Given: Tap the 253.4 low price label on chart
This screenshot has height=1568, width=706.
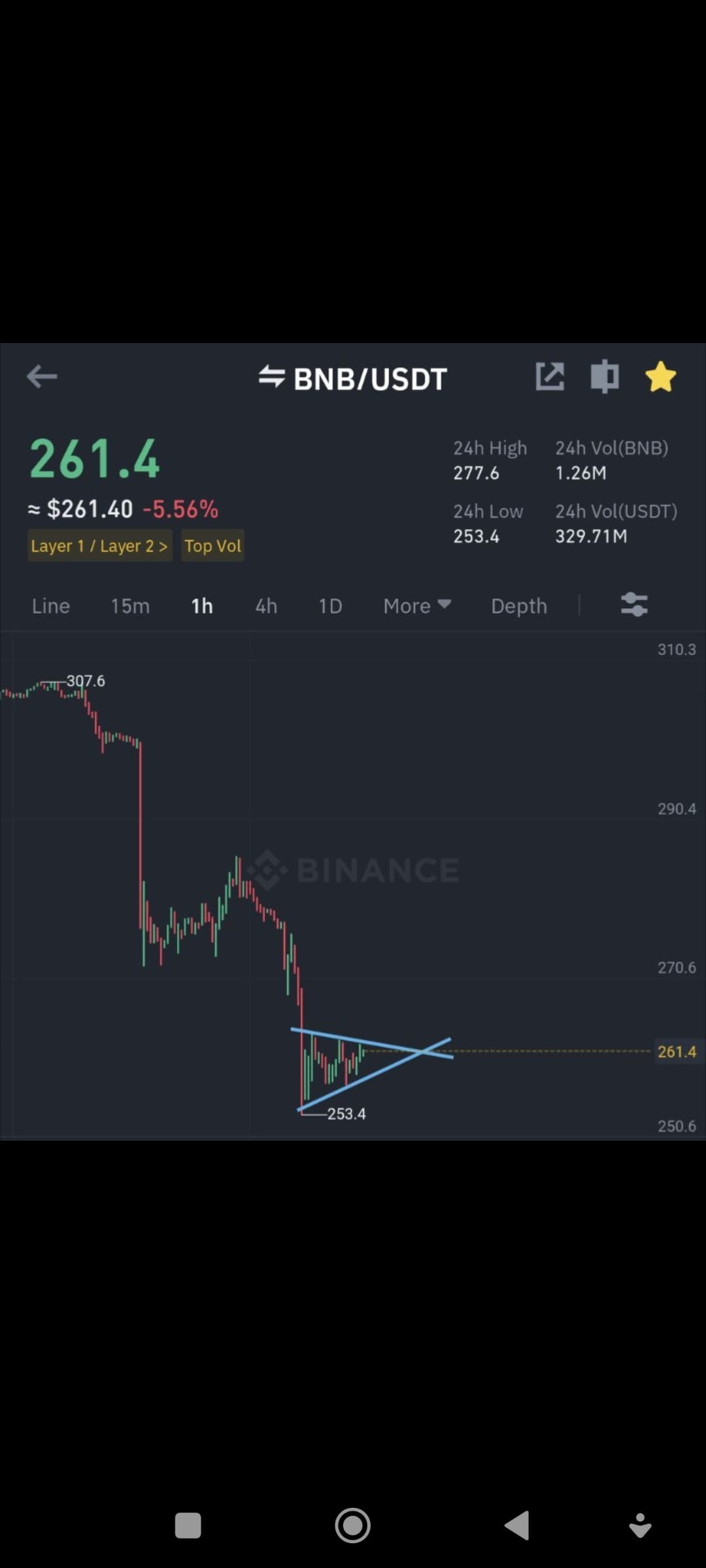Looking at the screenshot, I should 347,1114.
